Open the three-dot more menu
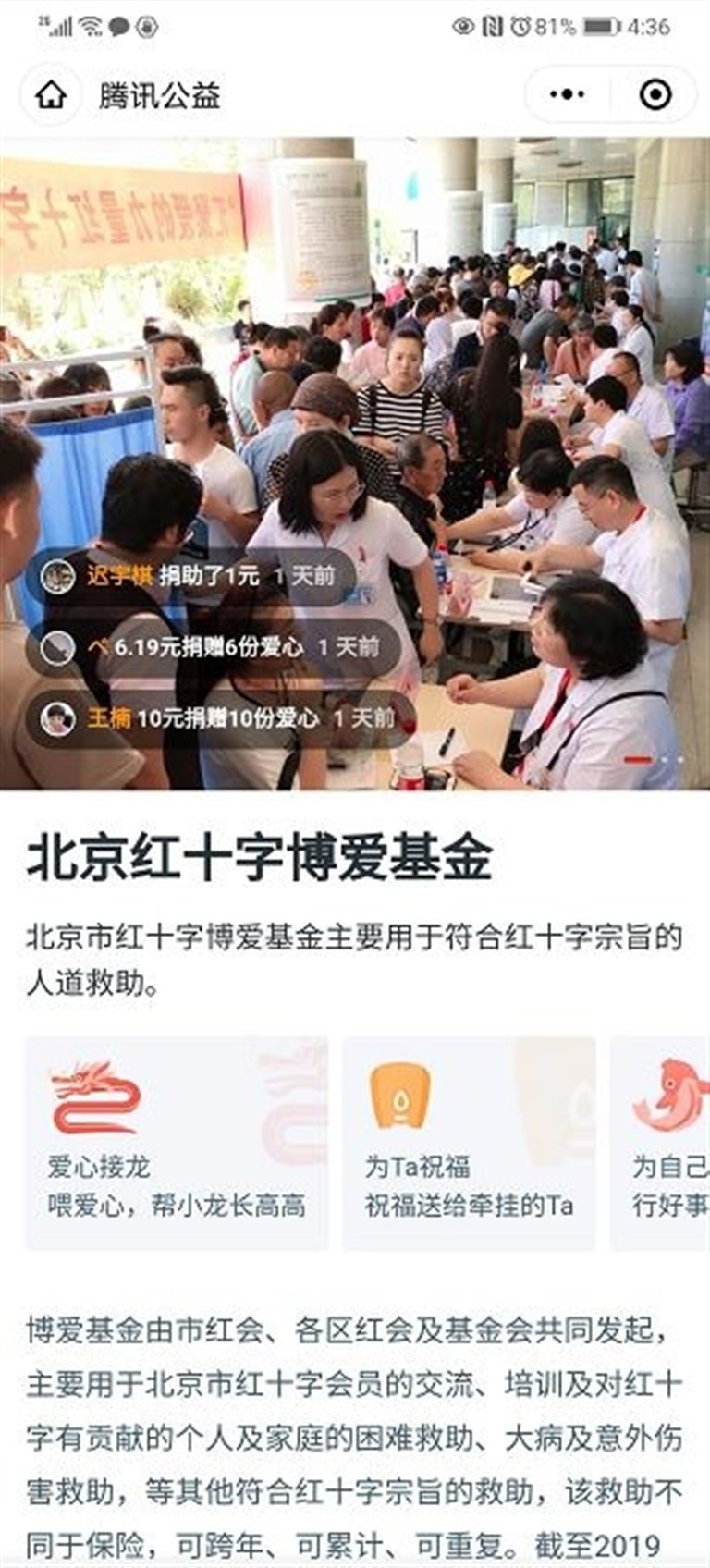 (x=567, y=94)
